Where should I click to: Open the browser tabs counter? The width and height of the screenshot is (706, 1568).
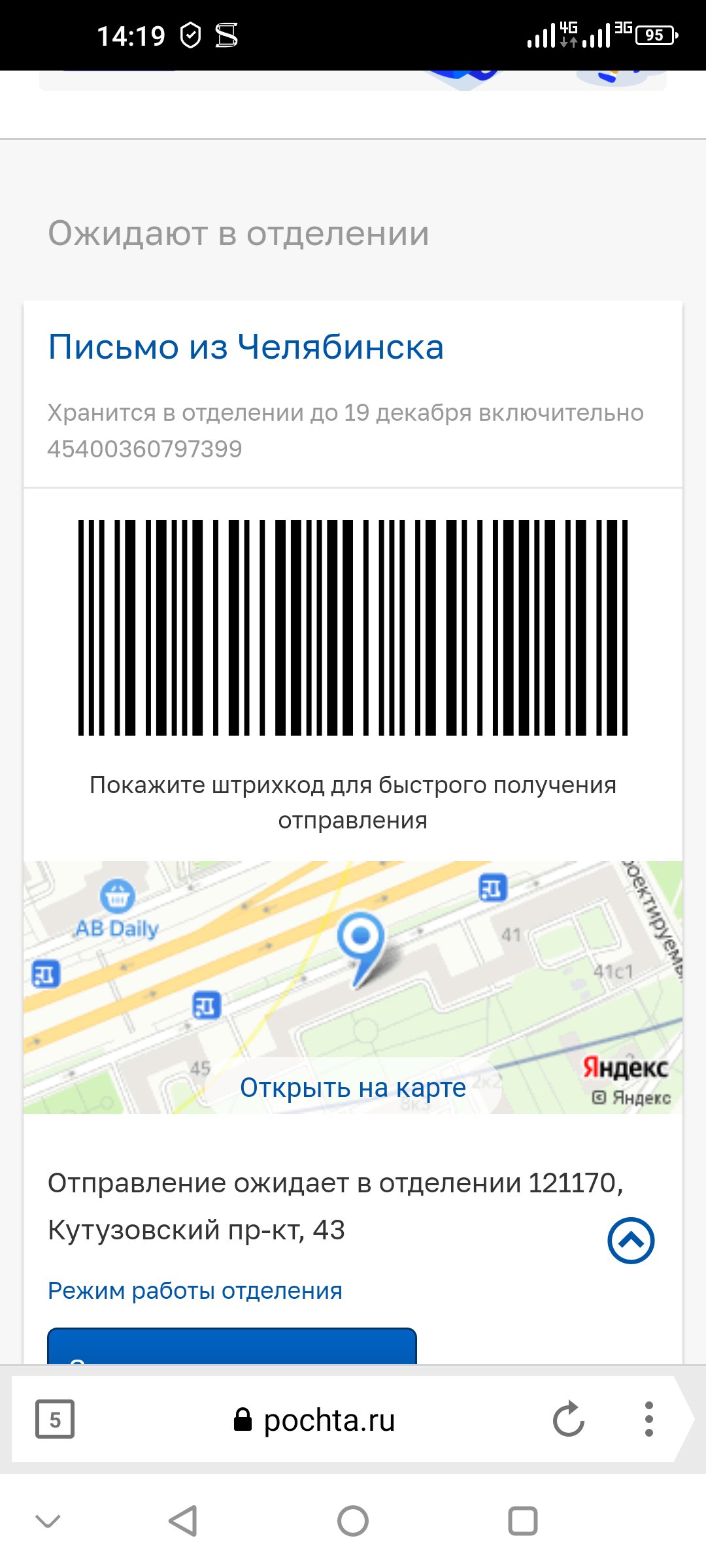pos(55,1419)
